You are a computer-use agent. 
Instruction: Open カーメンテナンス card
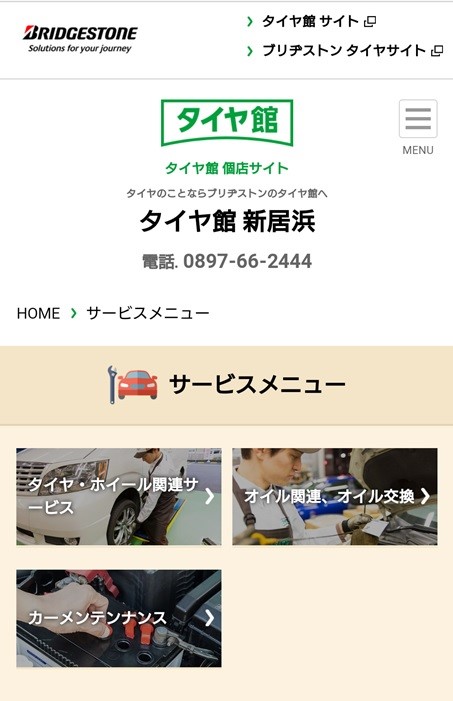[119, 618]
